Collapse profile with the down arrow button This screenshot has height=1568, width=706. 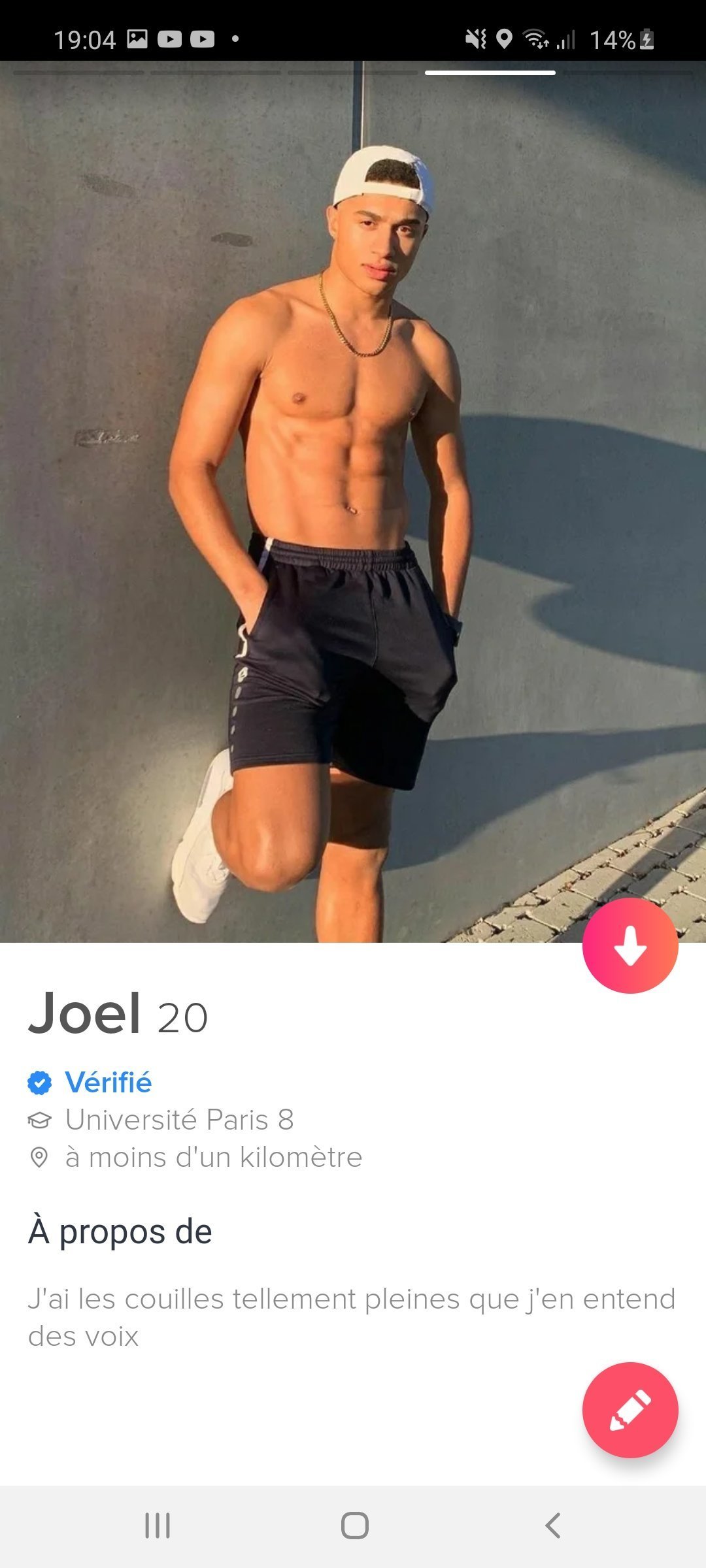tap(630, 945)
